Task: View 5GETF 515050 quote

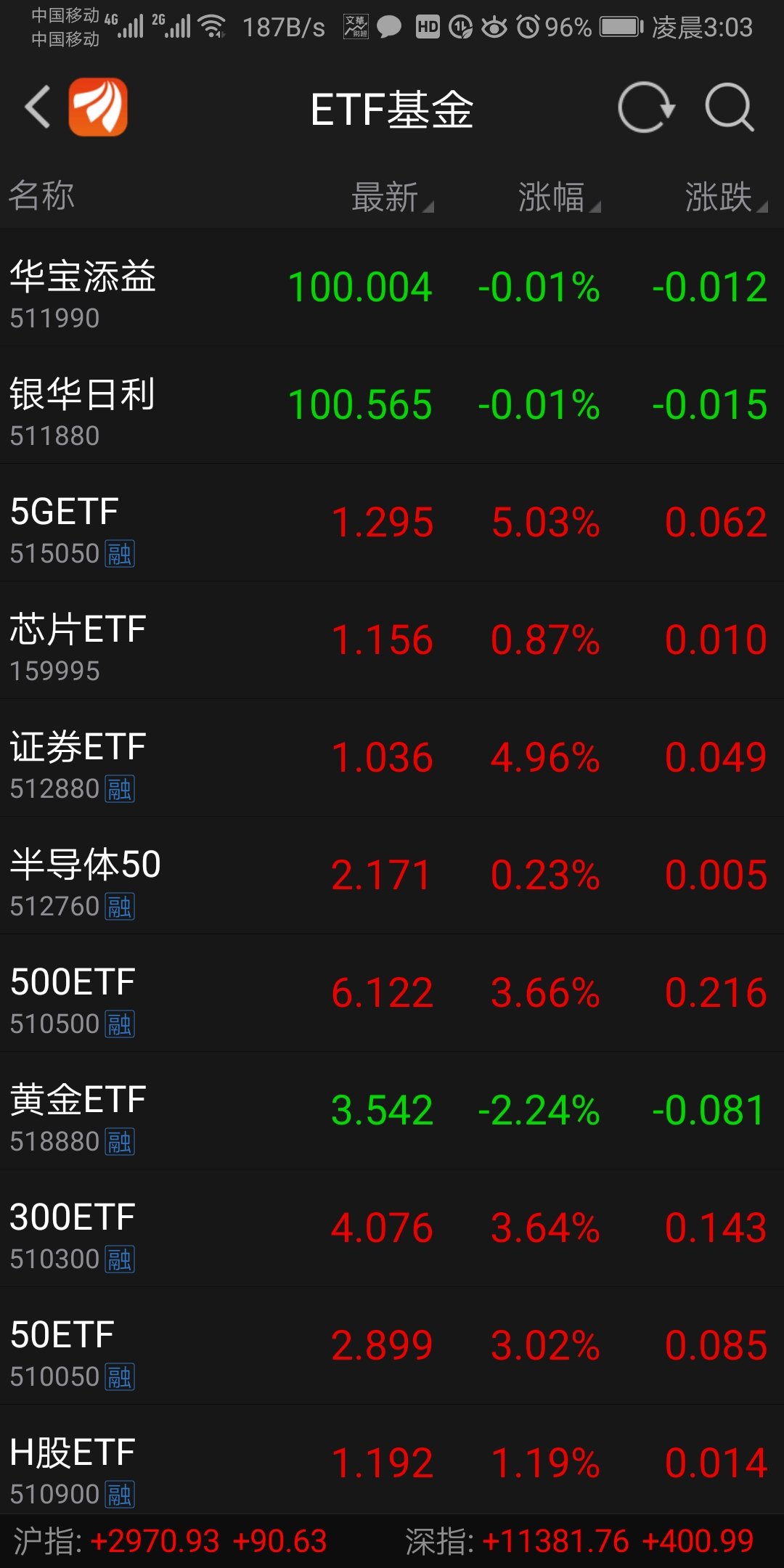Action: (392, 523)
